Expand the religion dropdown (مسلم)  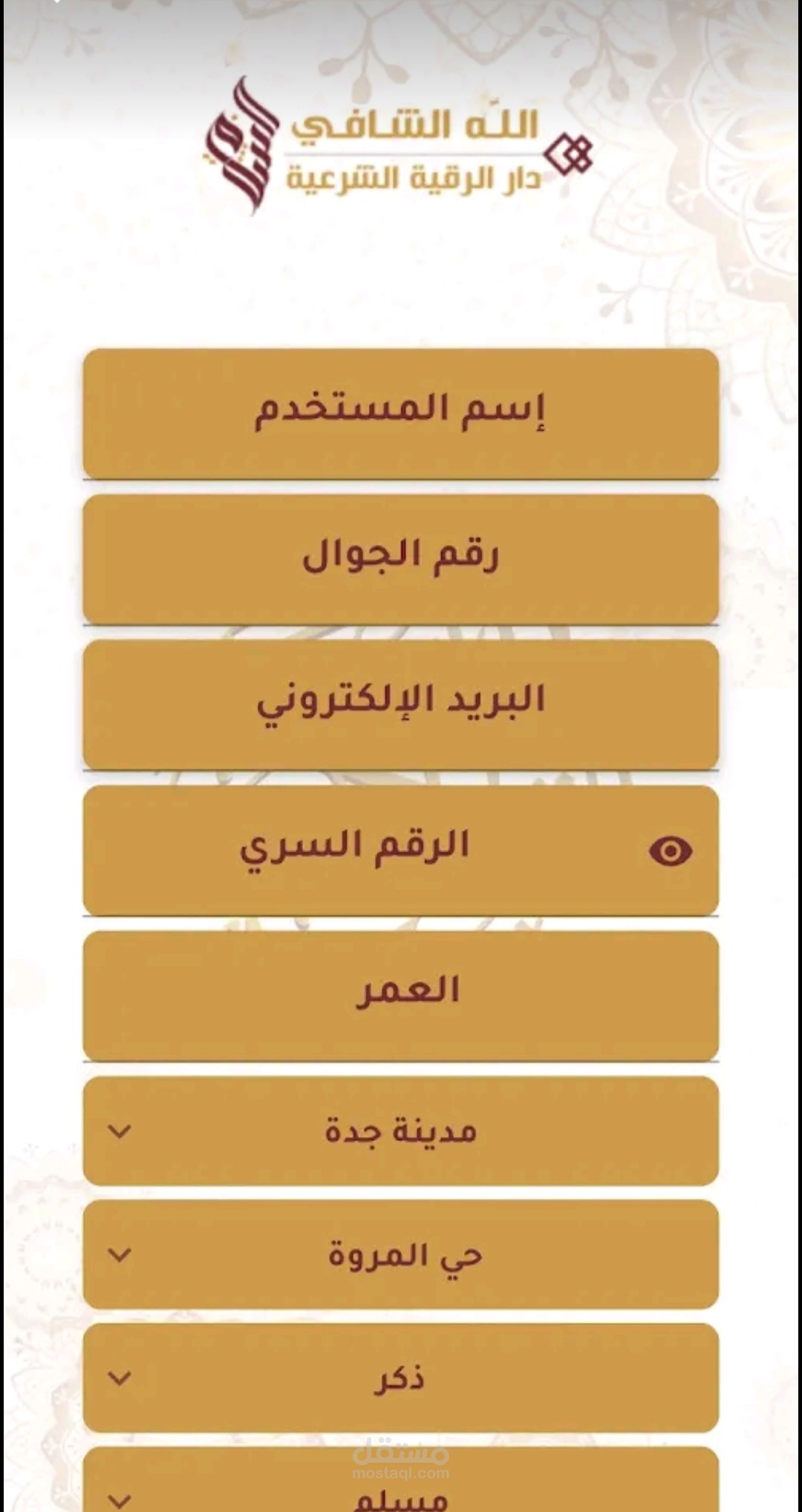tap(401, 1479)
